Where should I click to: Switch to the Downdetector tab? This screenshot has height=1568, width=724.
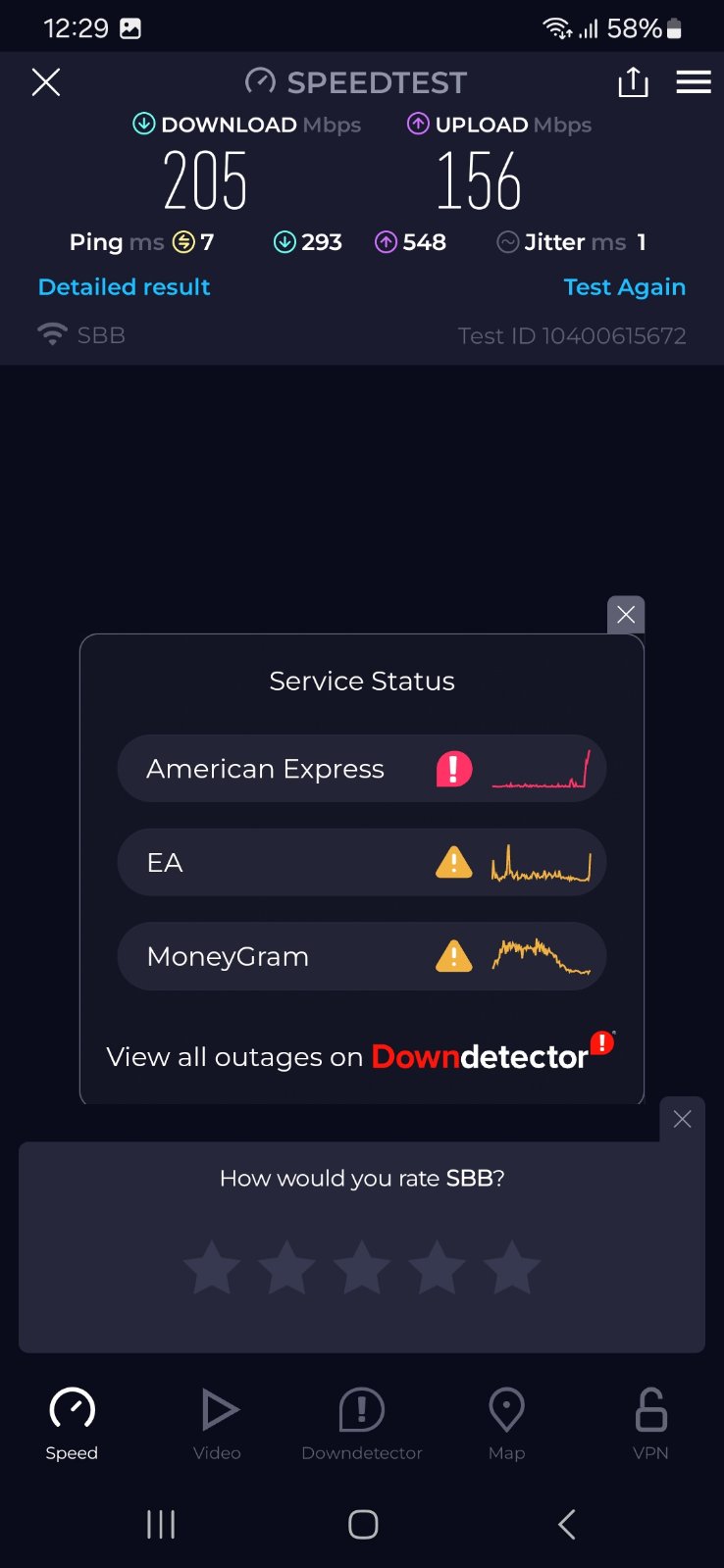pyautogui.click(x=361, y=1423)
